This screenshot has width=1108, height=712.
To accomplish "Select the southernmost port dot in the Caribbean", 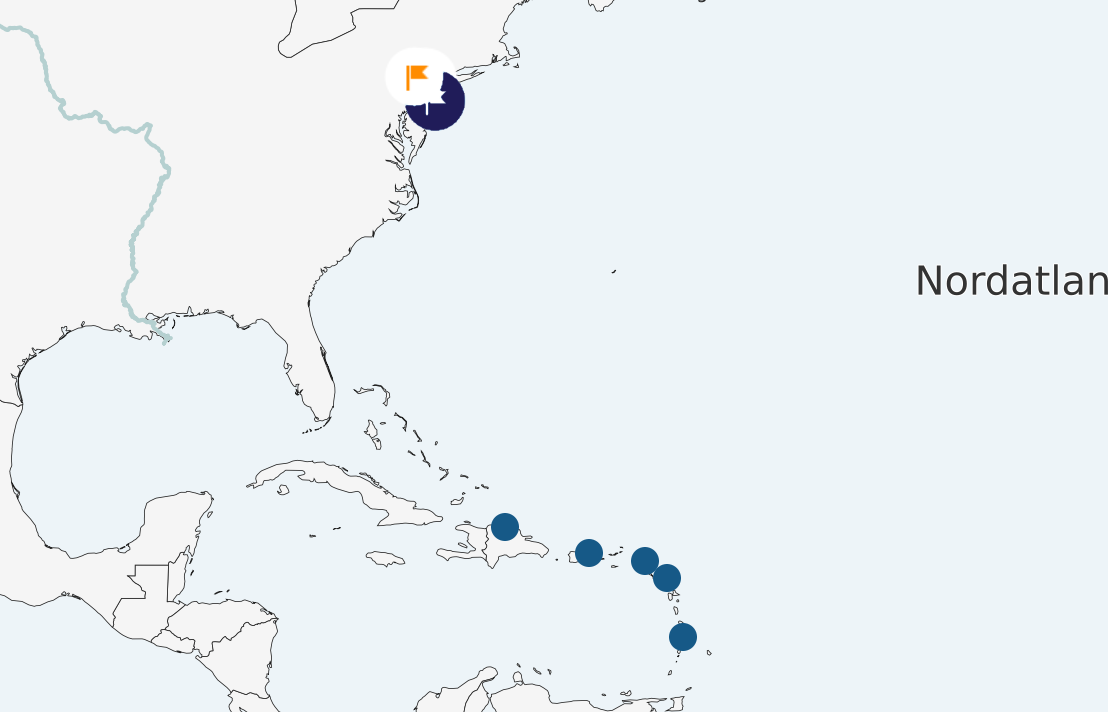I will click(x=683, y=636).
